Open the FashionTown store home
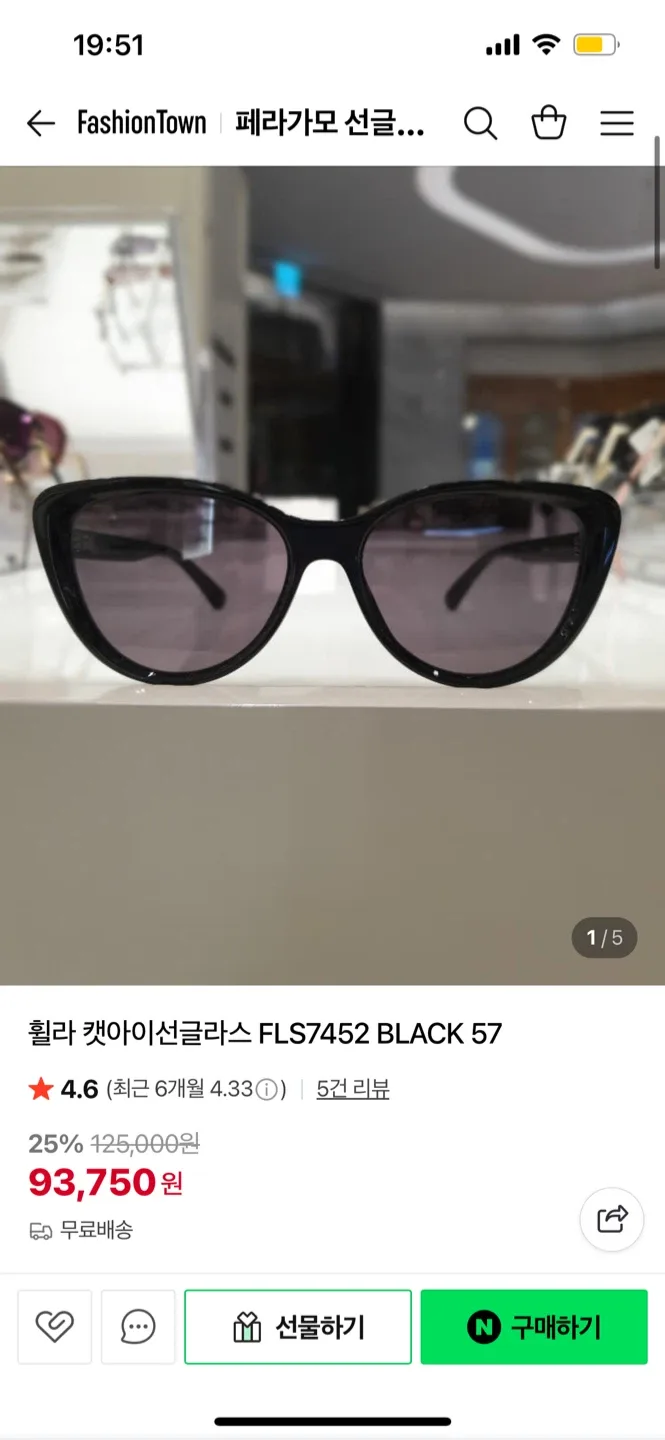Image resolution: width=665 pixels, height=1440 pixels. (142, 124)
